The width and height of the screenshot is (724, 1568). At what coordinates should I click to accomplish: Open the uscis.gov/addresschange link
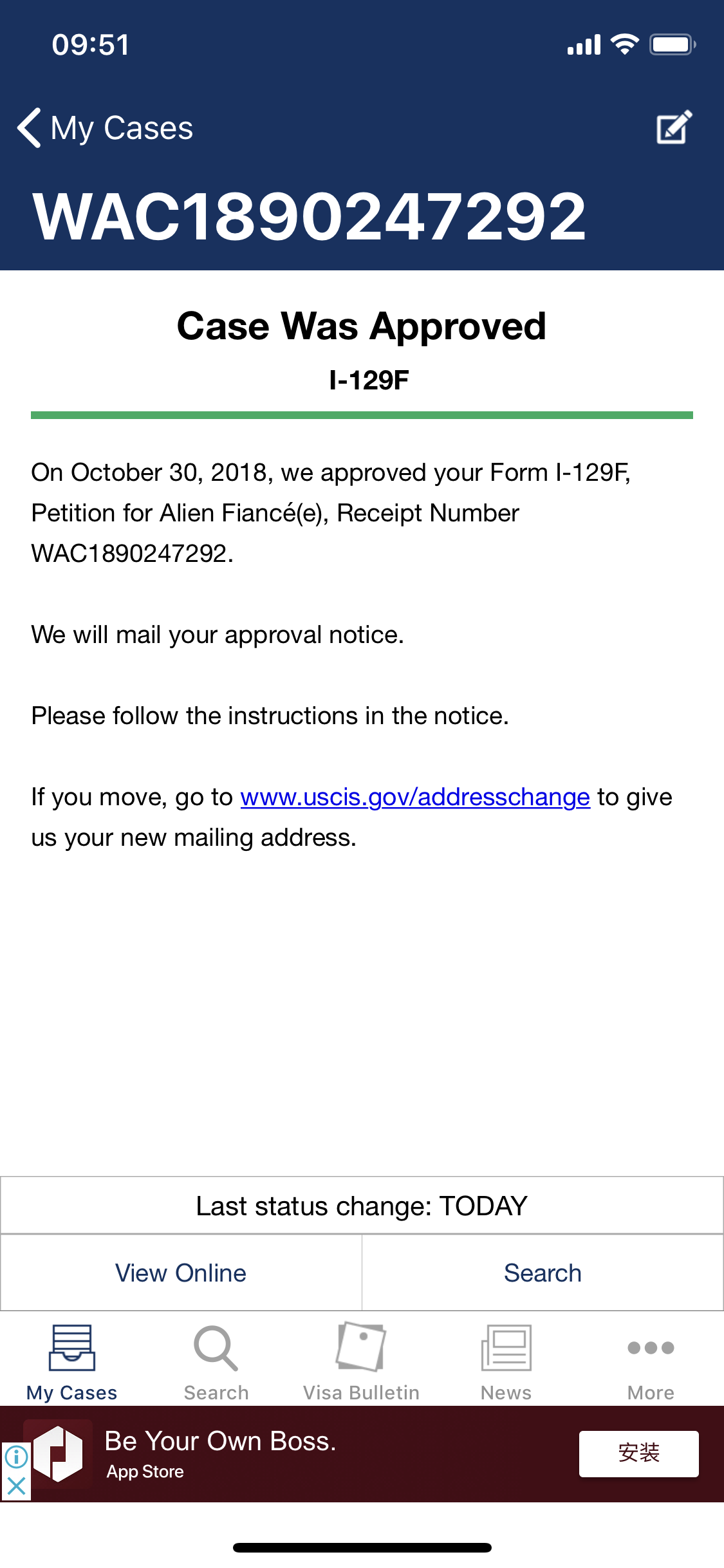click(415, 797)
